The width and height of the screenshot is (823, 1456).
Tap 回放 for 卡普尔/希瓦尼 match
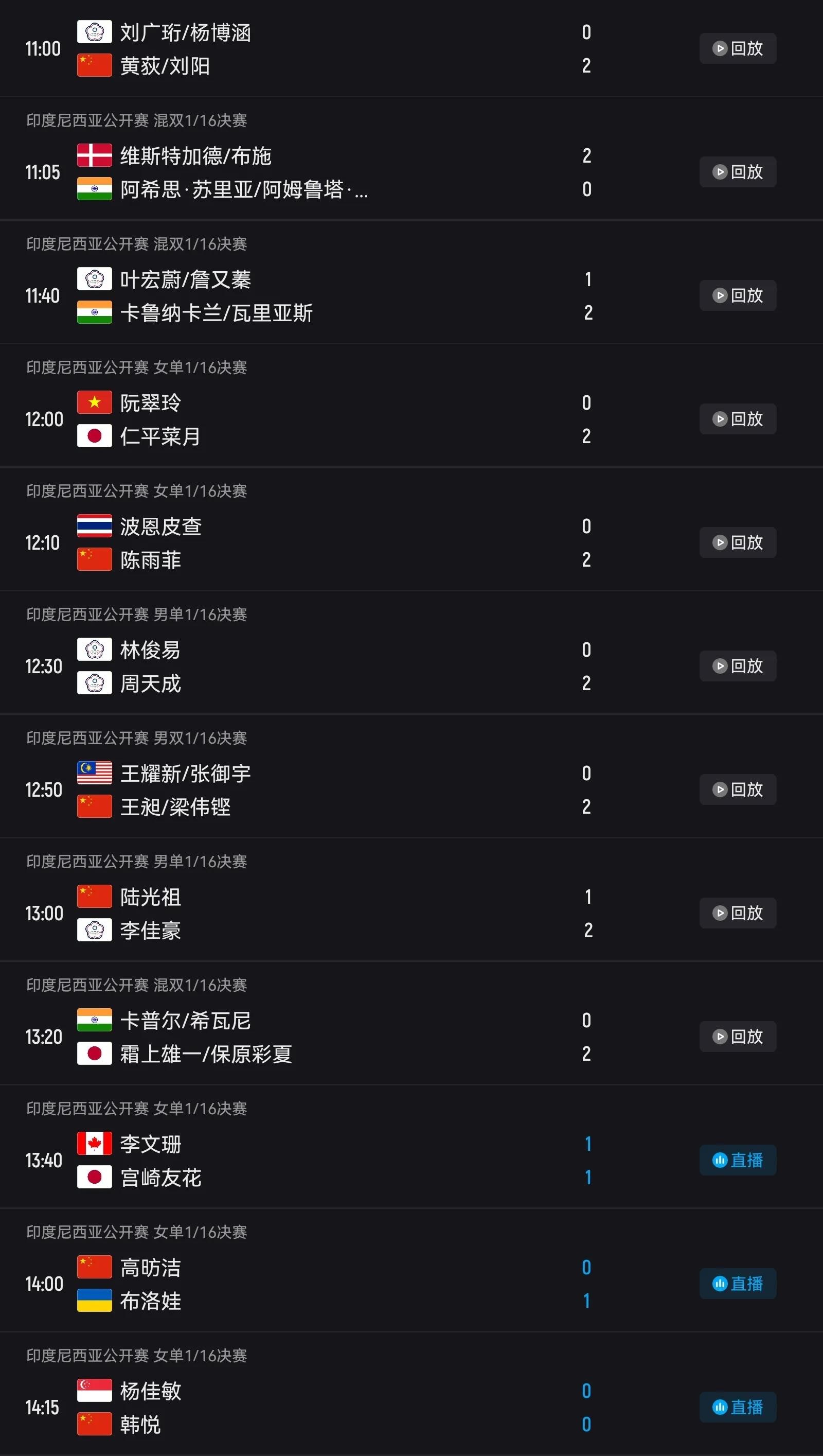coord(738,1037)
